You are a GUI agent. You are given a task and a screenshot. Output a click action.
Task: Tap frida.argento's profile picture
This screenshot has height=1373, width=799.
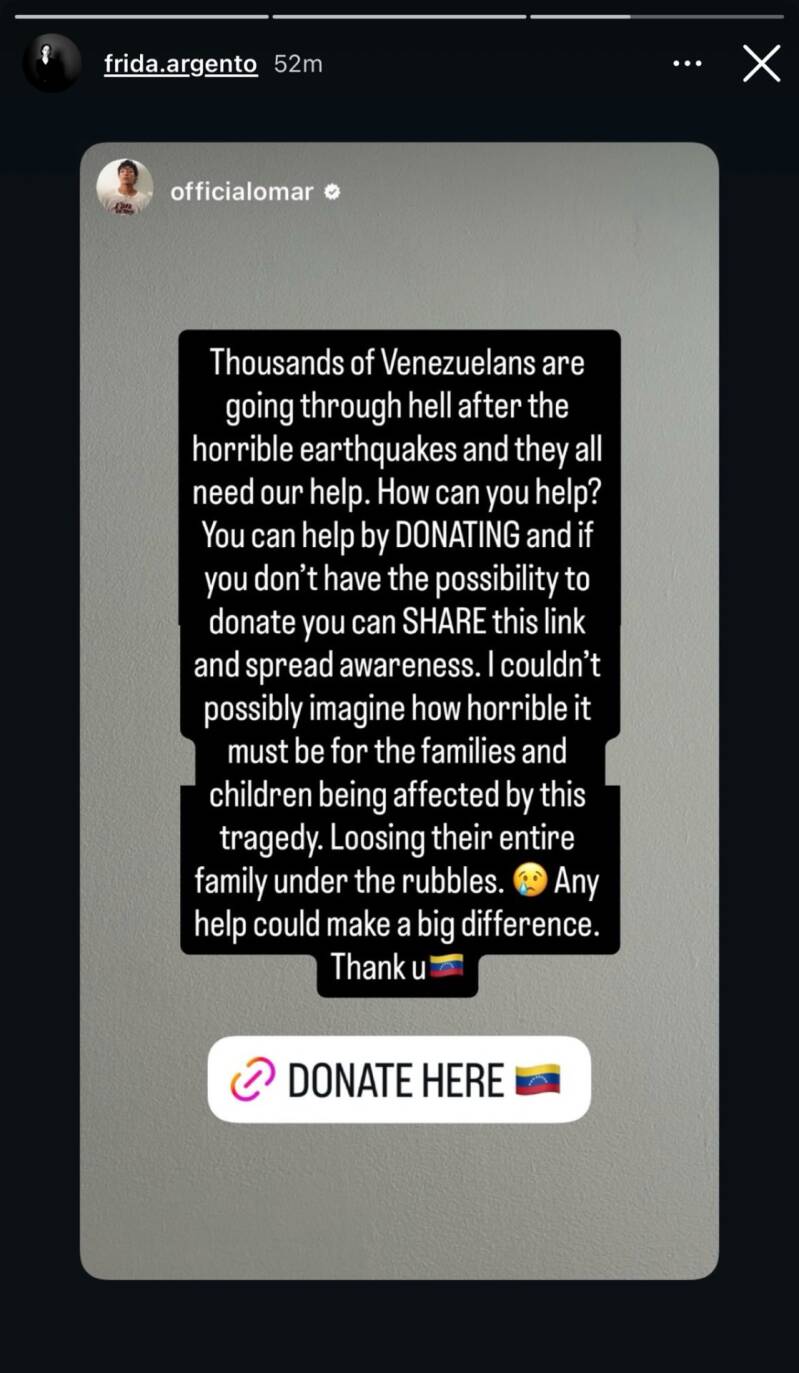pyautogui.click(x=52, y=63)
